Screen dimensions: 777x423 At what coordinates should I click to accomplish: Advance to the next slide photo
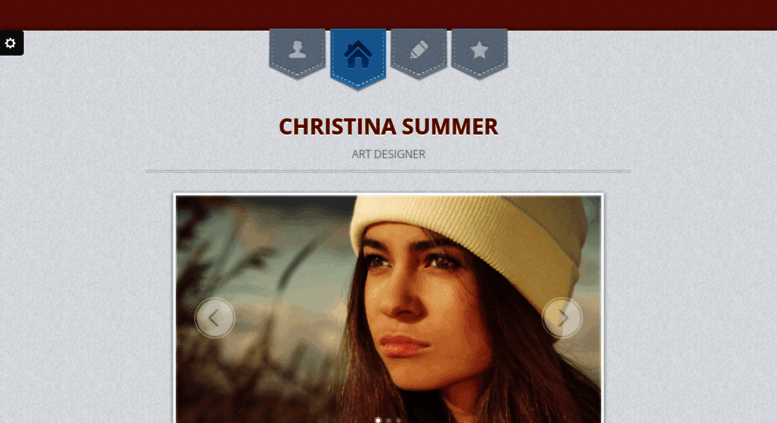pos(562,318)
